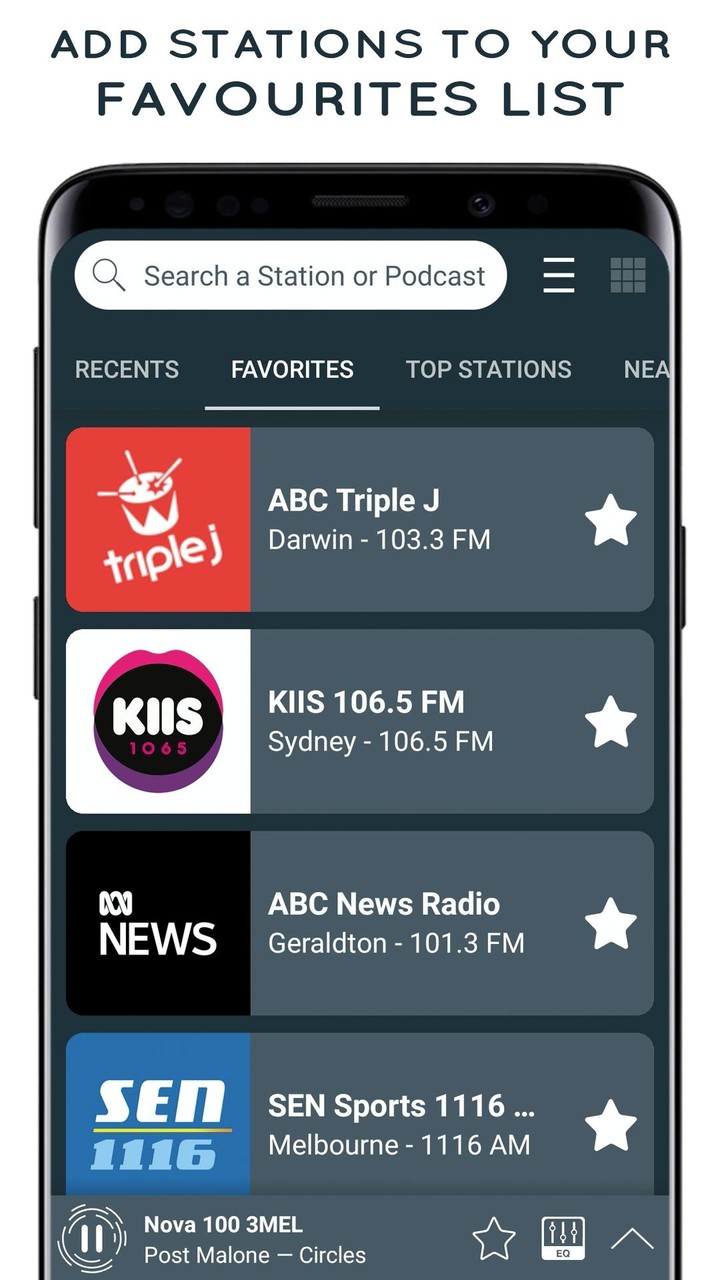The width and height of the screenshot is (720, 1280).
Task: Switch to grid view layout
Action: (x=628, y=276)
